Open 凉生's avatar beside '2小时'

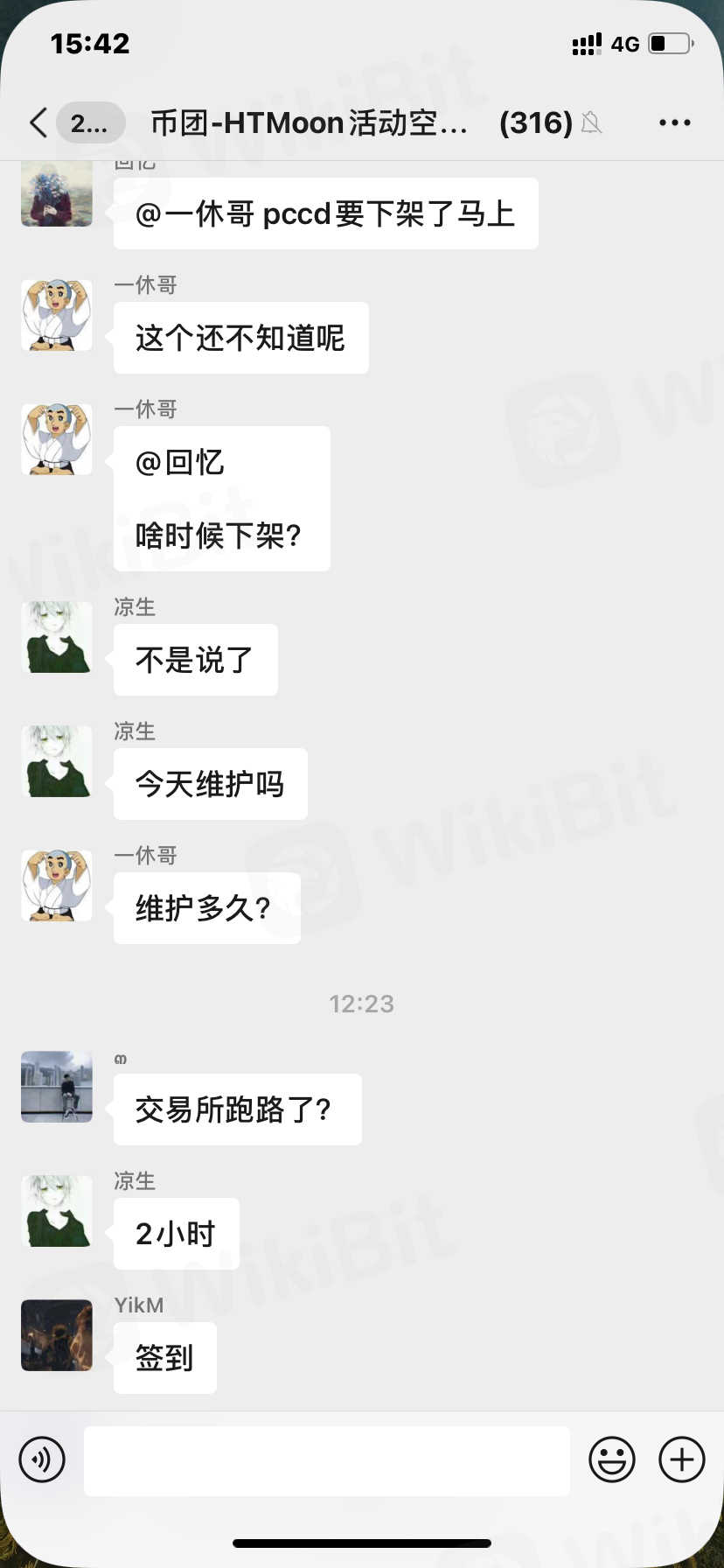57,1211
